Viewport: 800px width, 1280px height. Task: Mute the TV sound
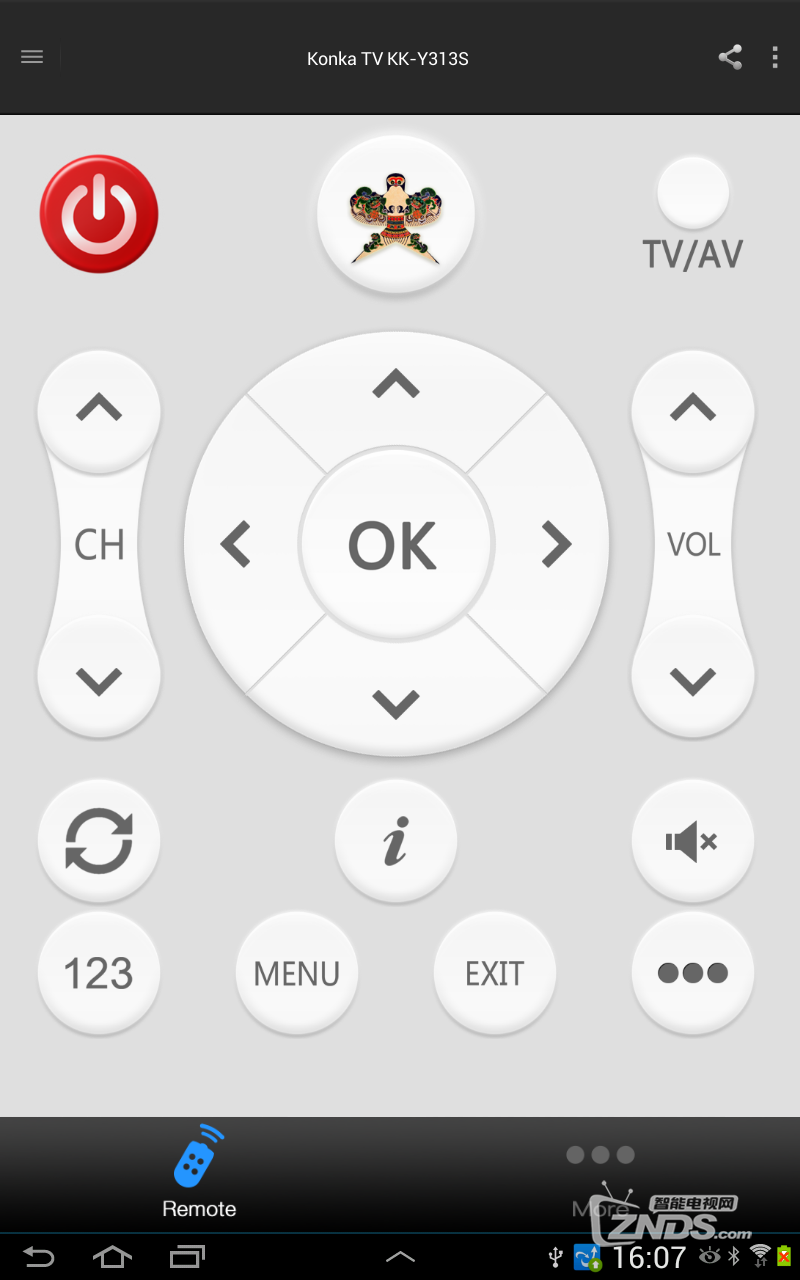(x=693, y=842)
